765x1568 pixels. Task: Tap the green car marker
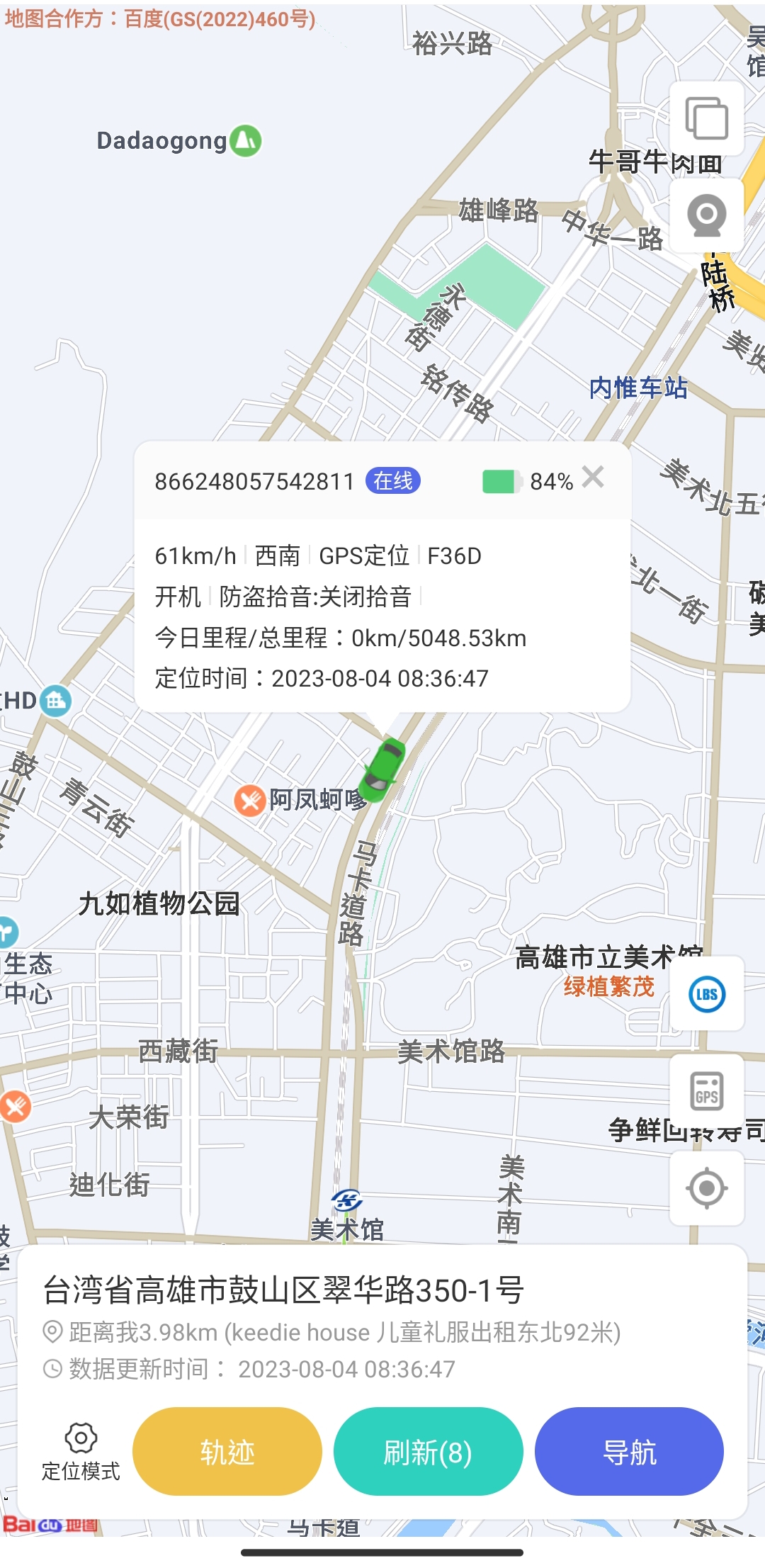[382, 769]
